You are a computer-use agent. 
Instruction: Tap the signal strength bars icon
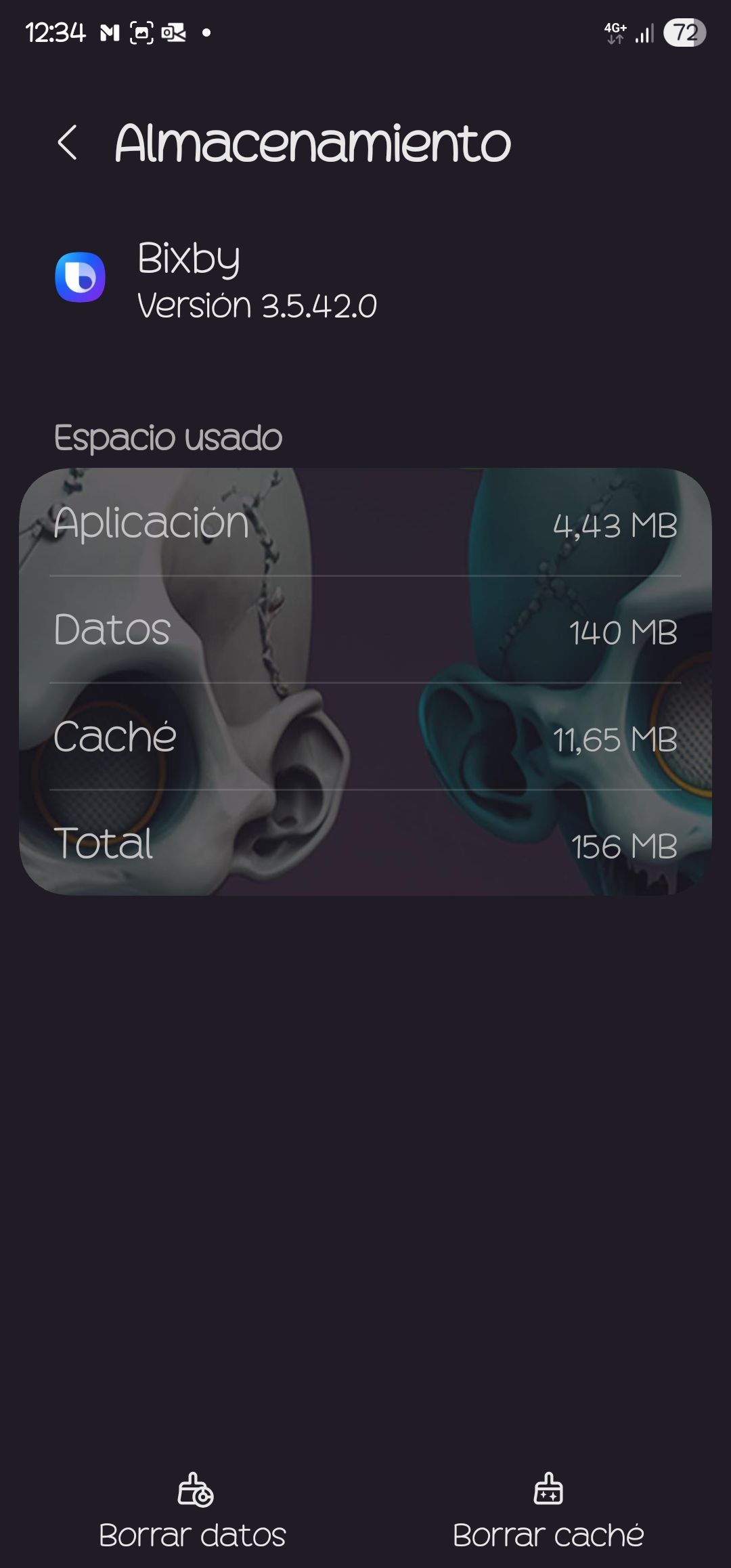tap(644, 31)
